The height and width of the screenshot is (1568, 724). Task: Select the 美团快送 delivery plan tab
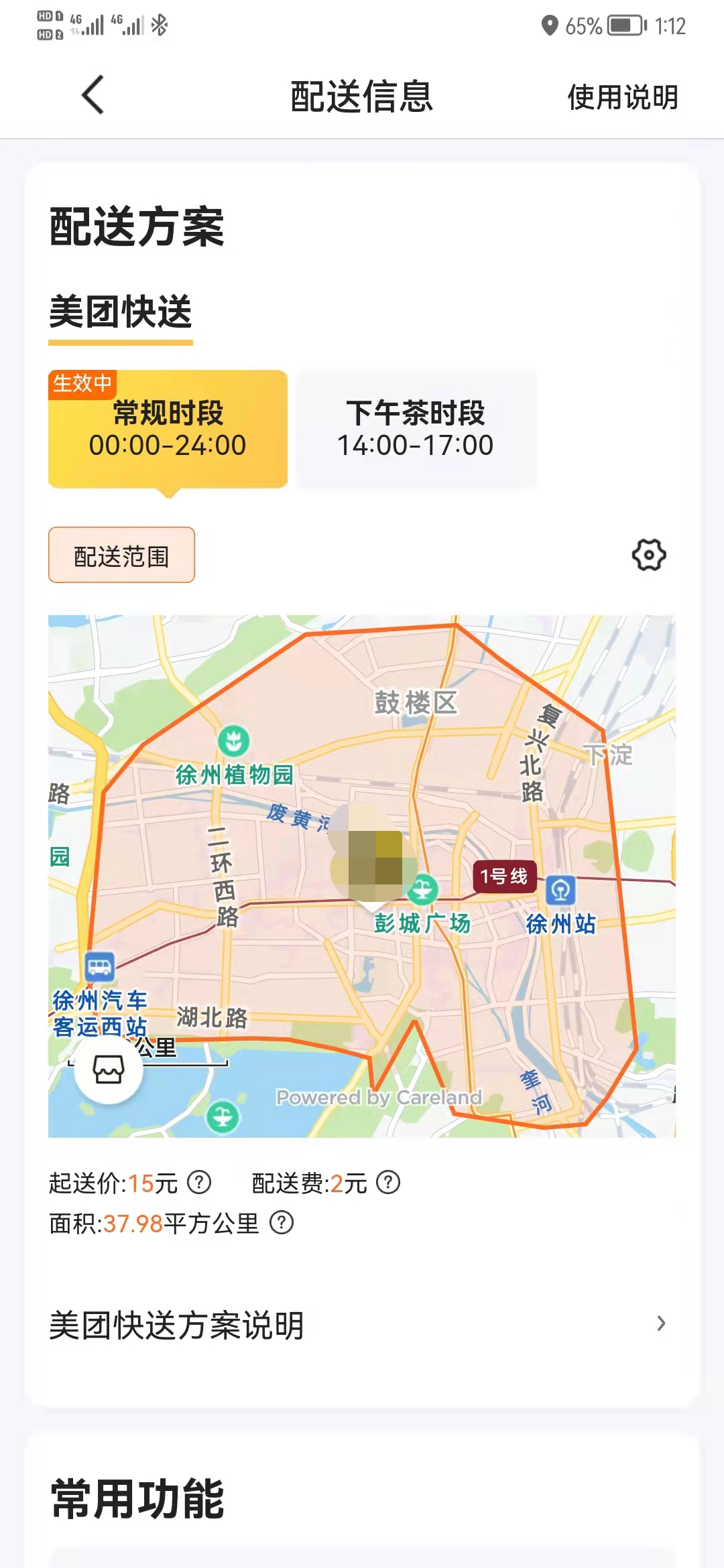[x=121, y=312]
